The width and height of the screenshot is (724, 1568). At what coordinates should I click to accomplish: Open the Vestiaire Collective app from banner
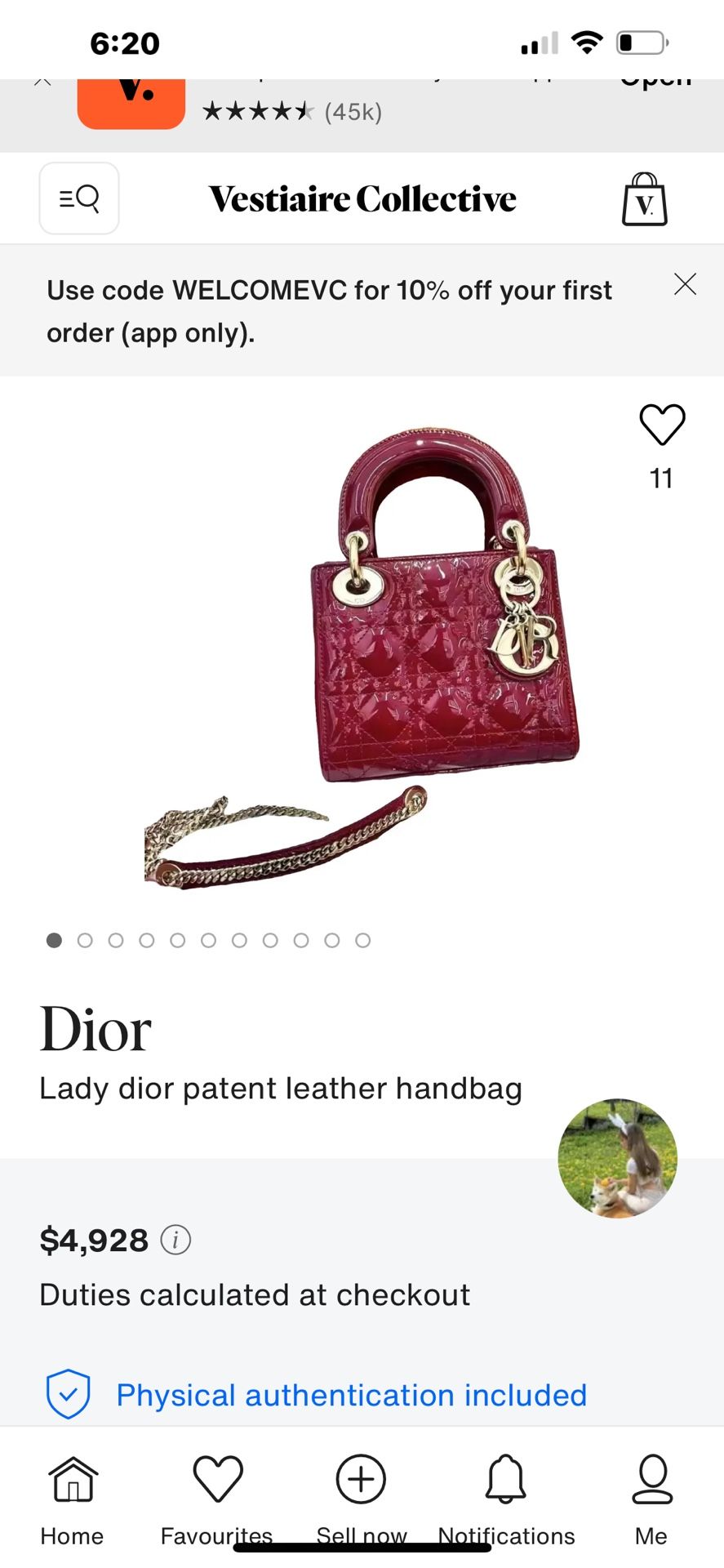pyautogui.click(x=655, y=82)
